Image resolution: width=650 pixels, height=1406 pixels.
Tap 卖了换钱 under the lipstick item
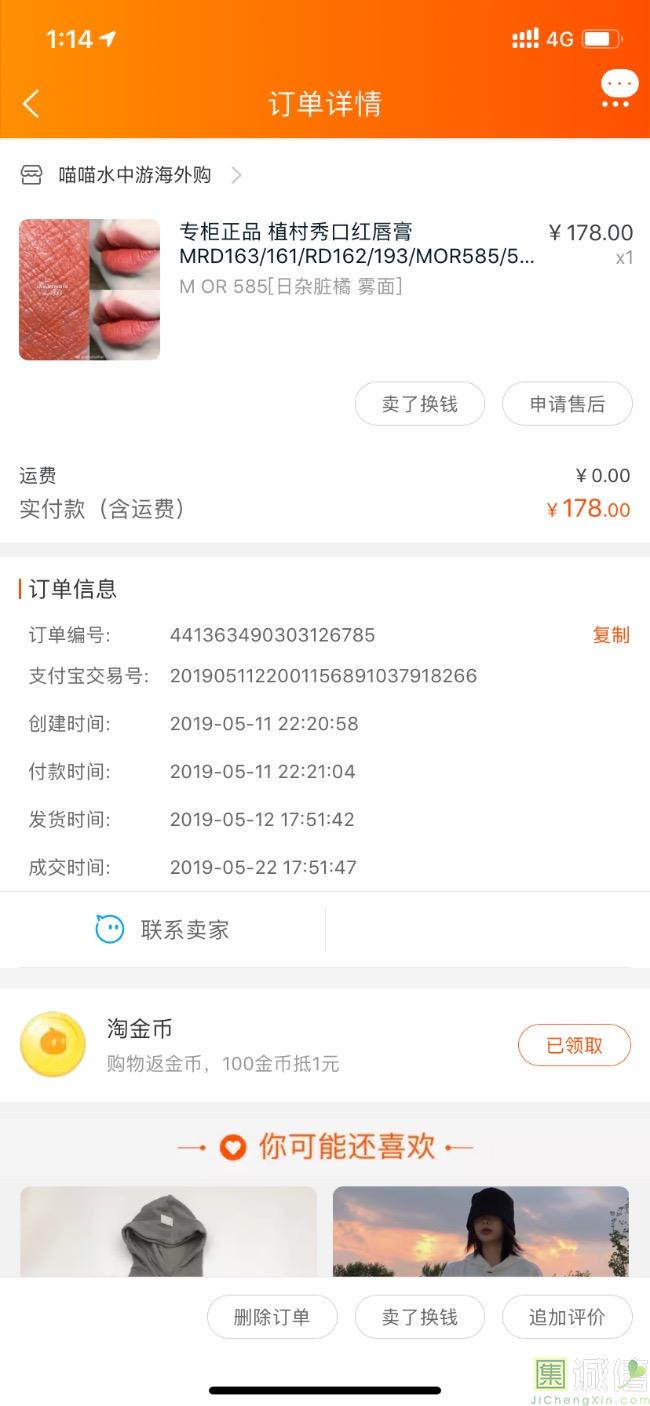419,404
